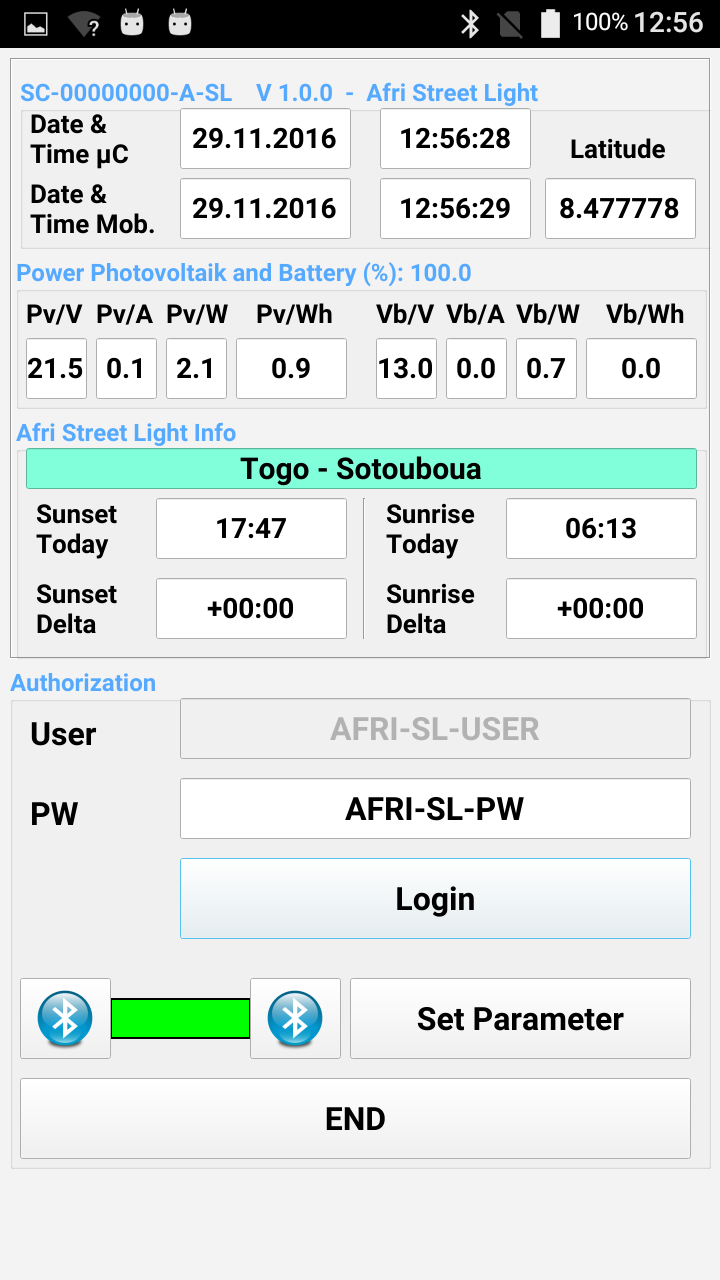This screenshot has height=1280, width=720.
Task: Open the Set Parameter screen
Action: (520, 1018)
